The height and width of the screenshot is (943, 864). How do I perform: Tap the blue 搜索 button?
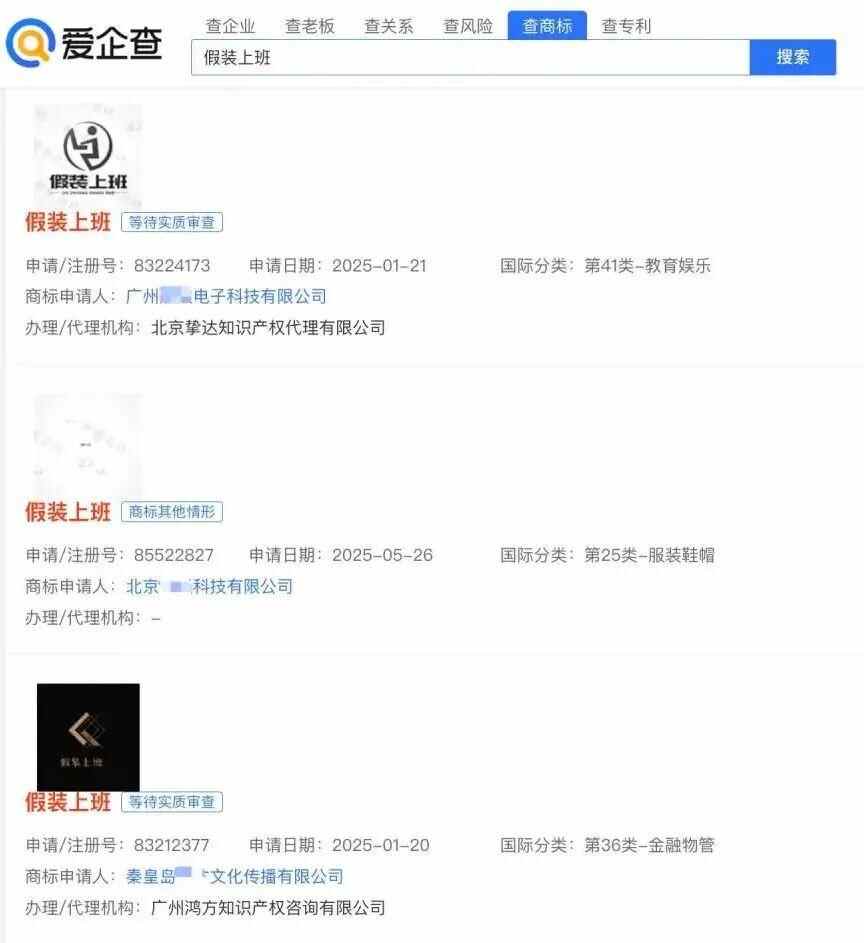tap(793, 58)
